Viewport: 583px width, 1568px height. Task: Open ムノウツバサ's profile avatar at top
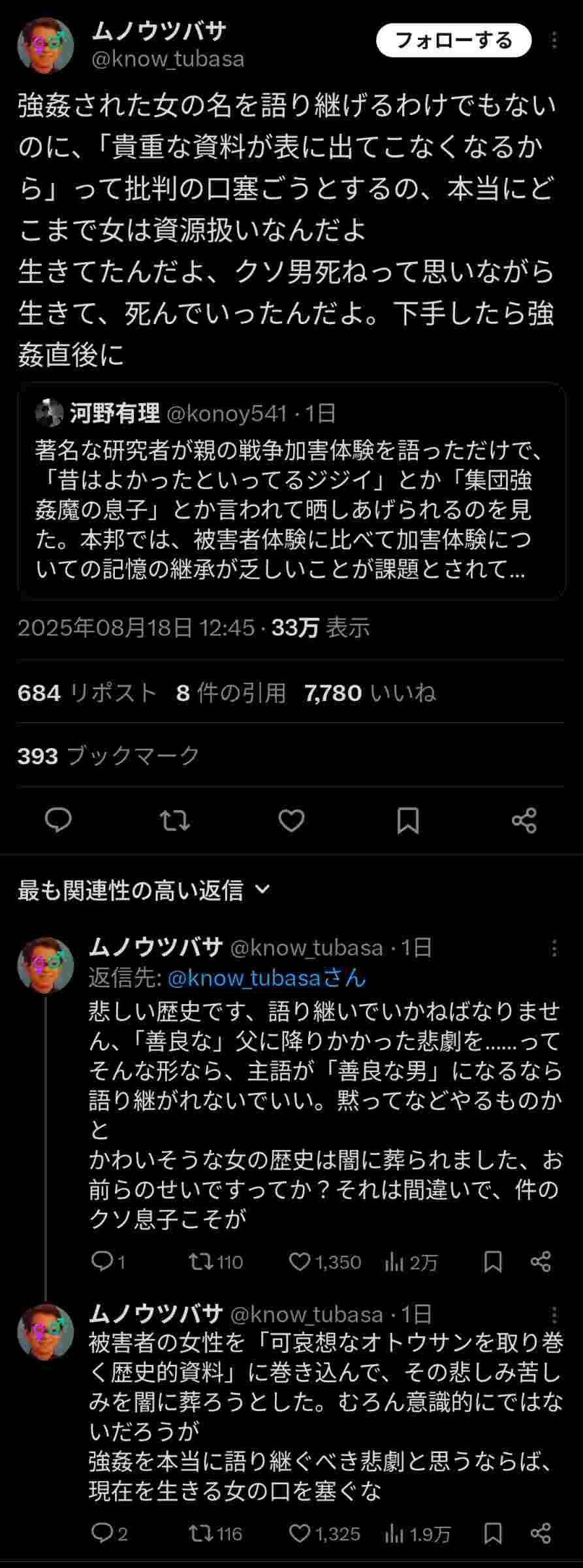[46, 45]
